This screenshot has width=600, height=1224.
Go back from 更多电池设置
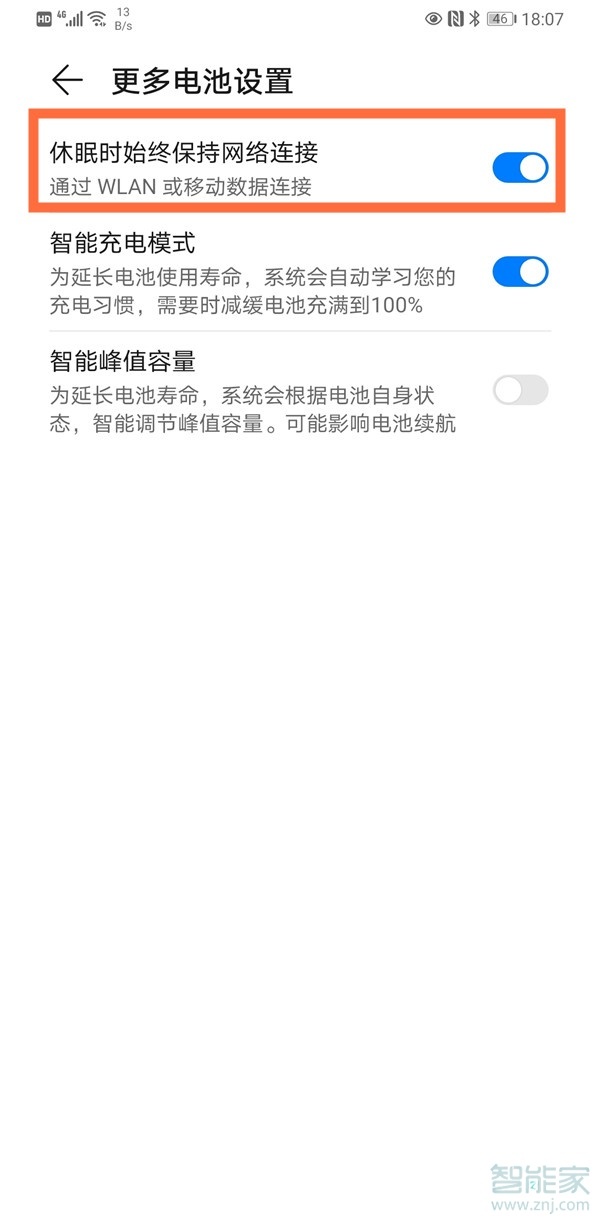tap(67, 80)
